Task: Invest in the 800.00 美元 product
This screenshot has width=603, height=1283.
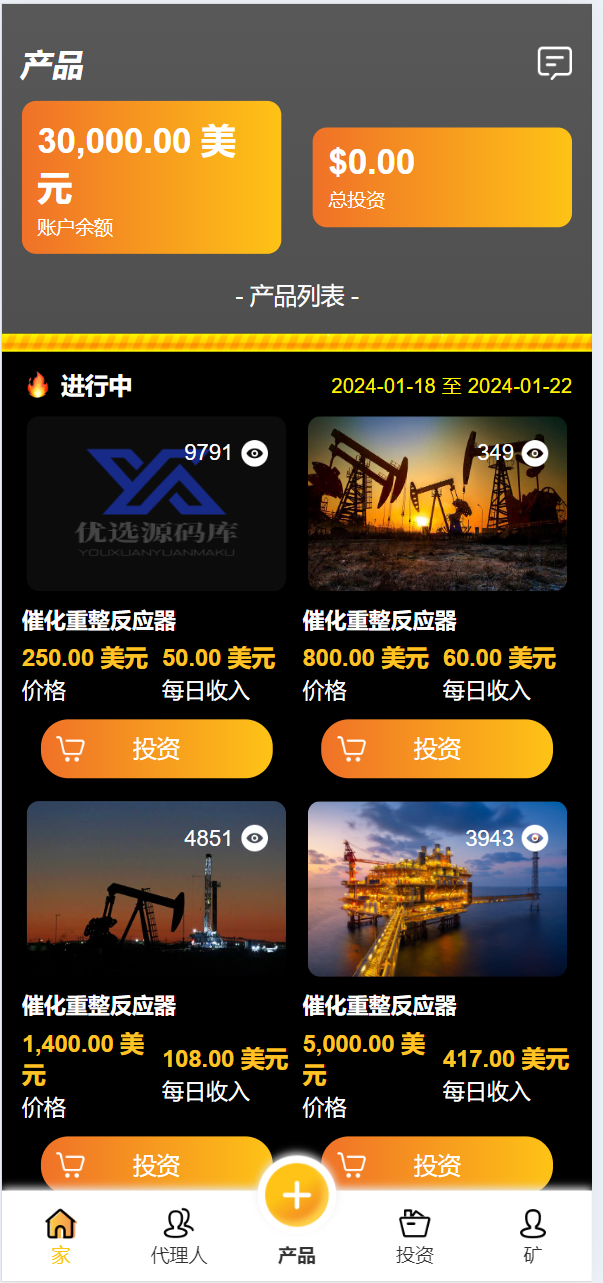Action: (x=437, y=748)
